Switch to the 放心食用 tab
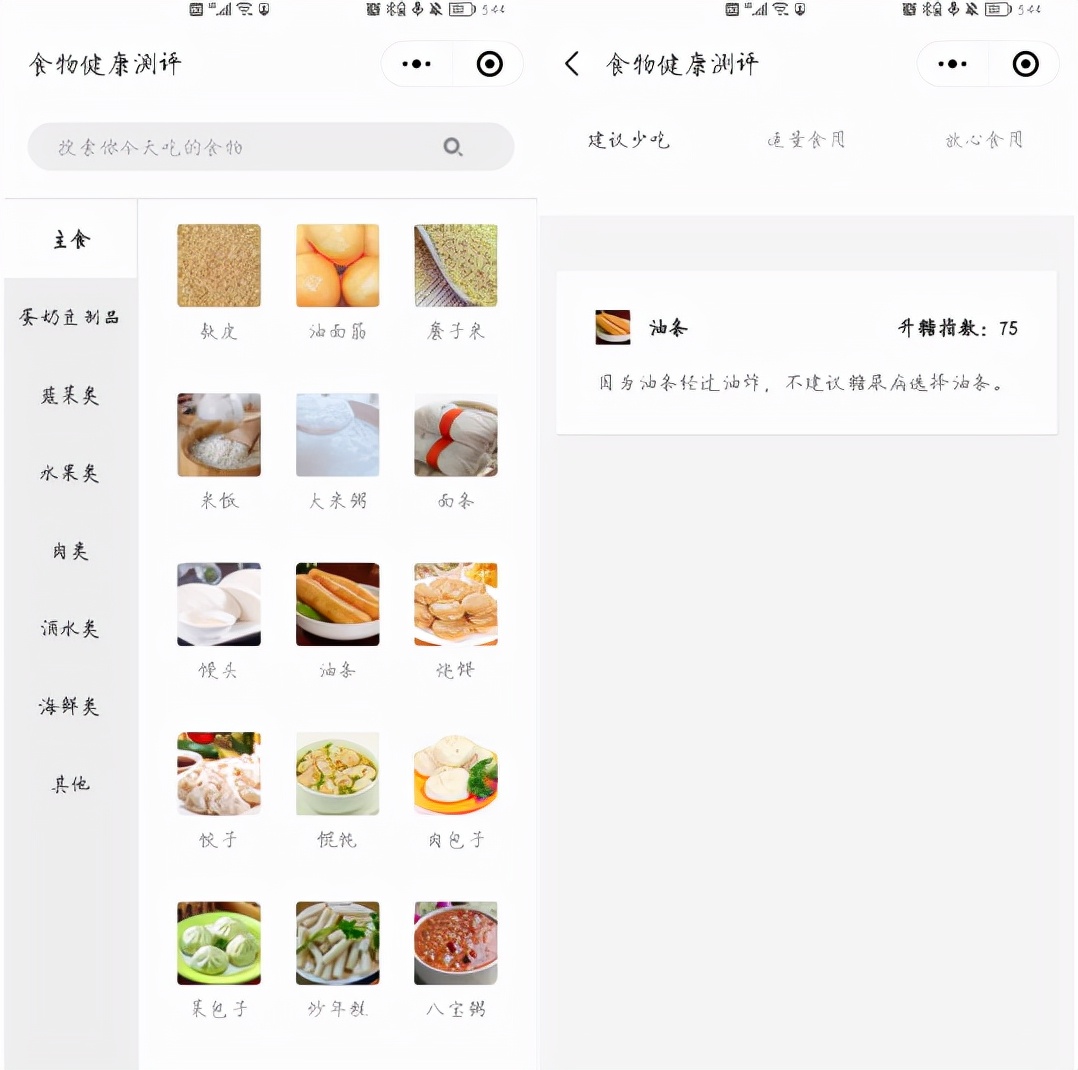The height and width of the screenshot is (1070, 1078). (x=984, y=140)
